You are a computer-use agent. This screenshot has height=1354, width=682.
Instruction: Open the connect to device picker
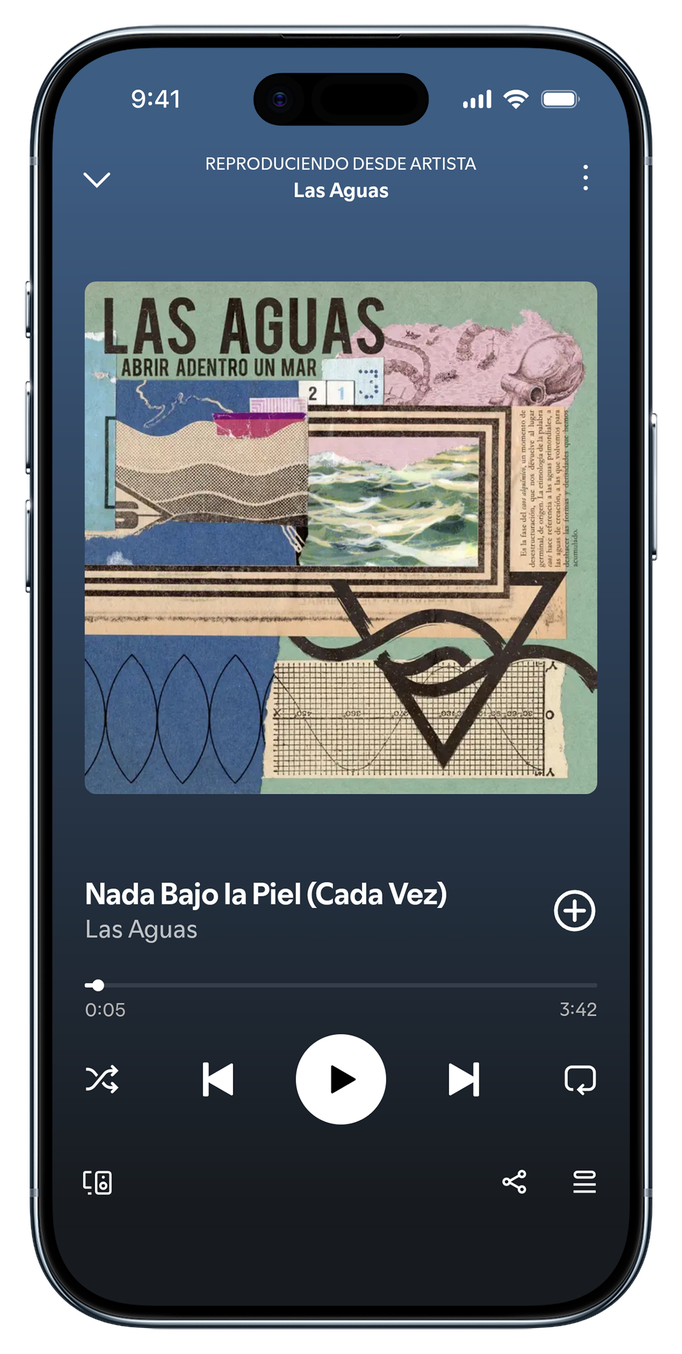click(97, 1183)
